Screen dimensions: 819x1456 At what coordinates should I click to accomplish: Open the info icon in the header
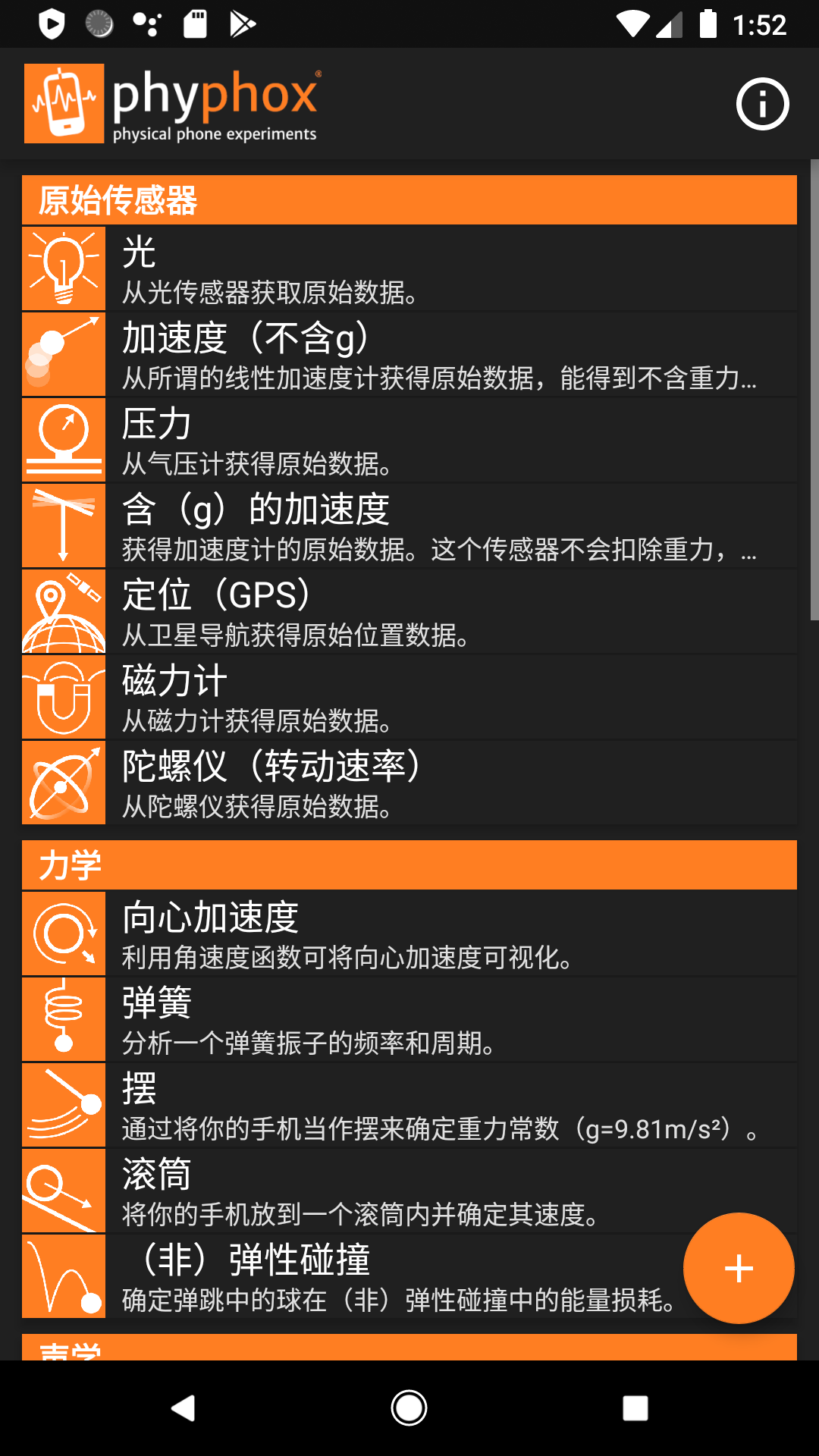point(762,104)
